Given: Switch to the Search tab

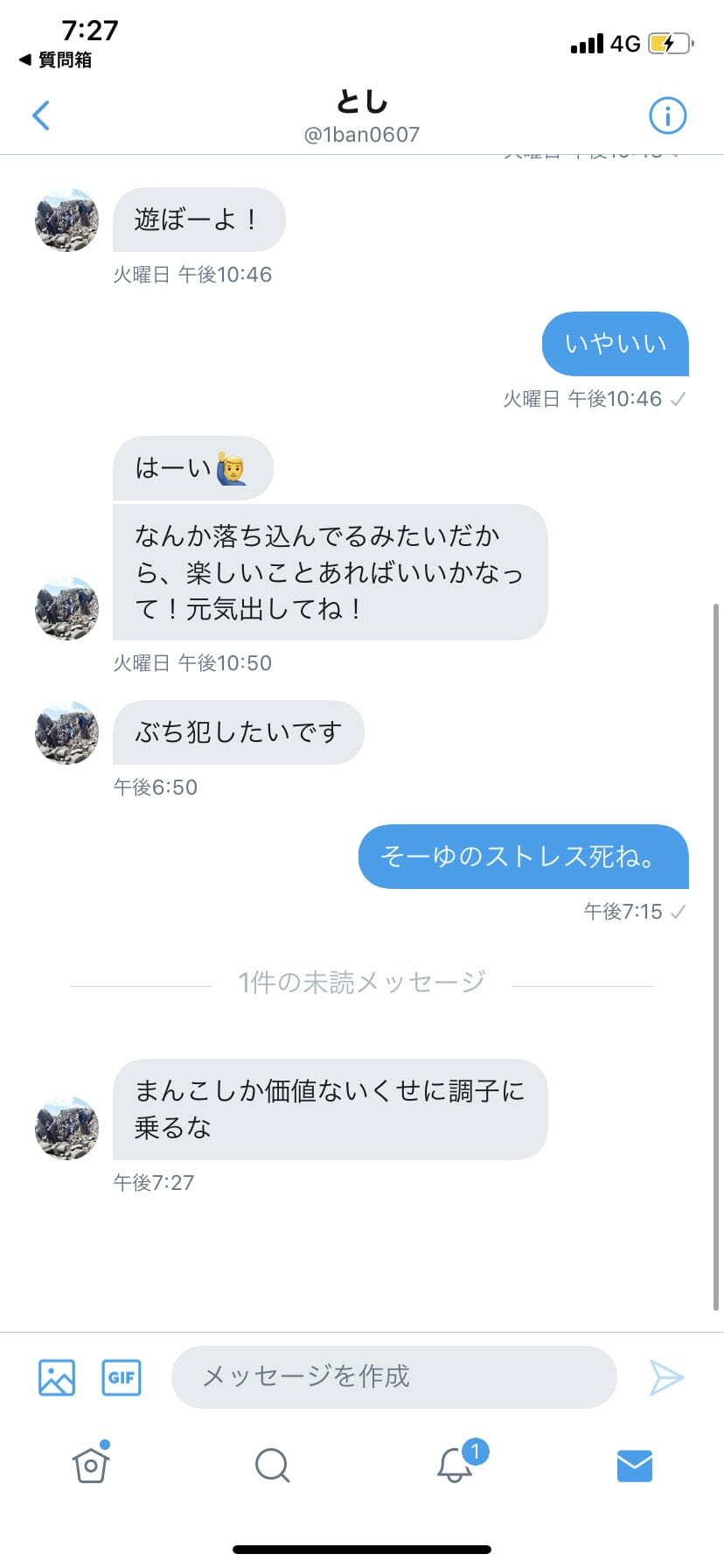Looking at the screenshot, I should tap(272, 1465).
